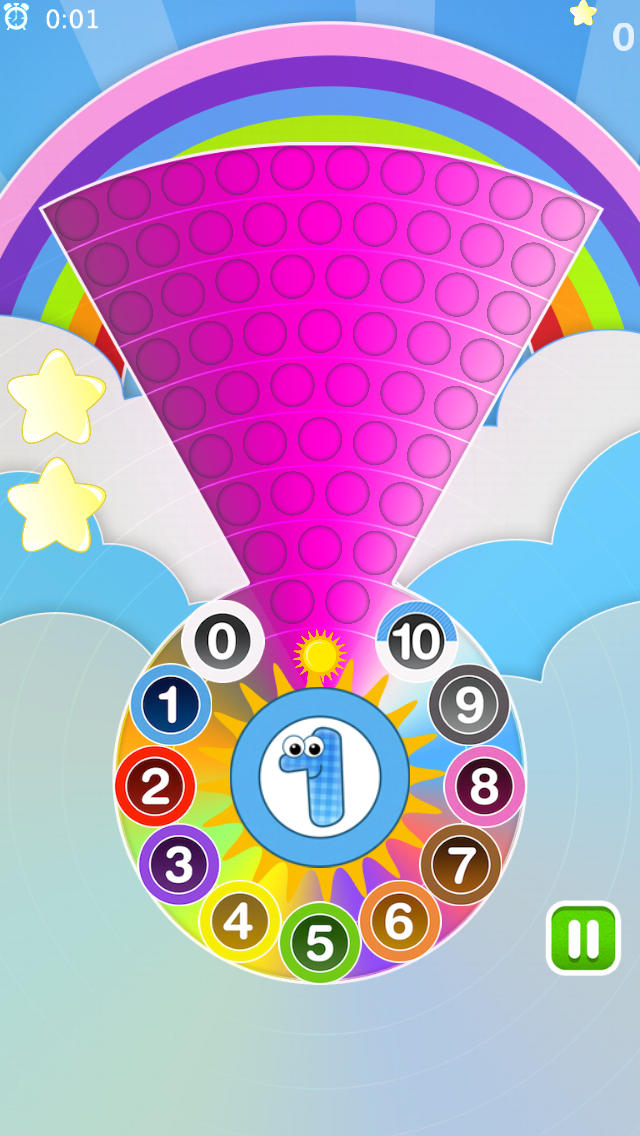Tap the blue number 1 character

[318, 777]
